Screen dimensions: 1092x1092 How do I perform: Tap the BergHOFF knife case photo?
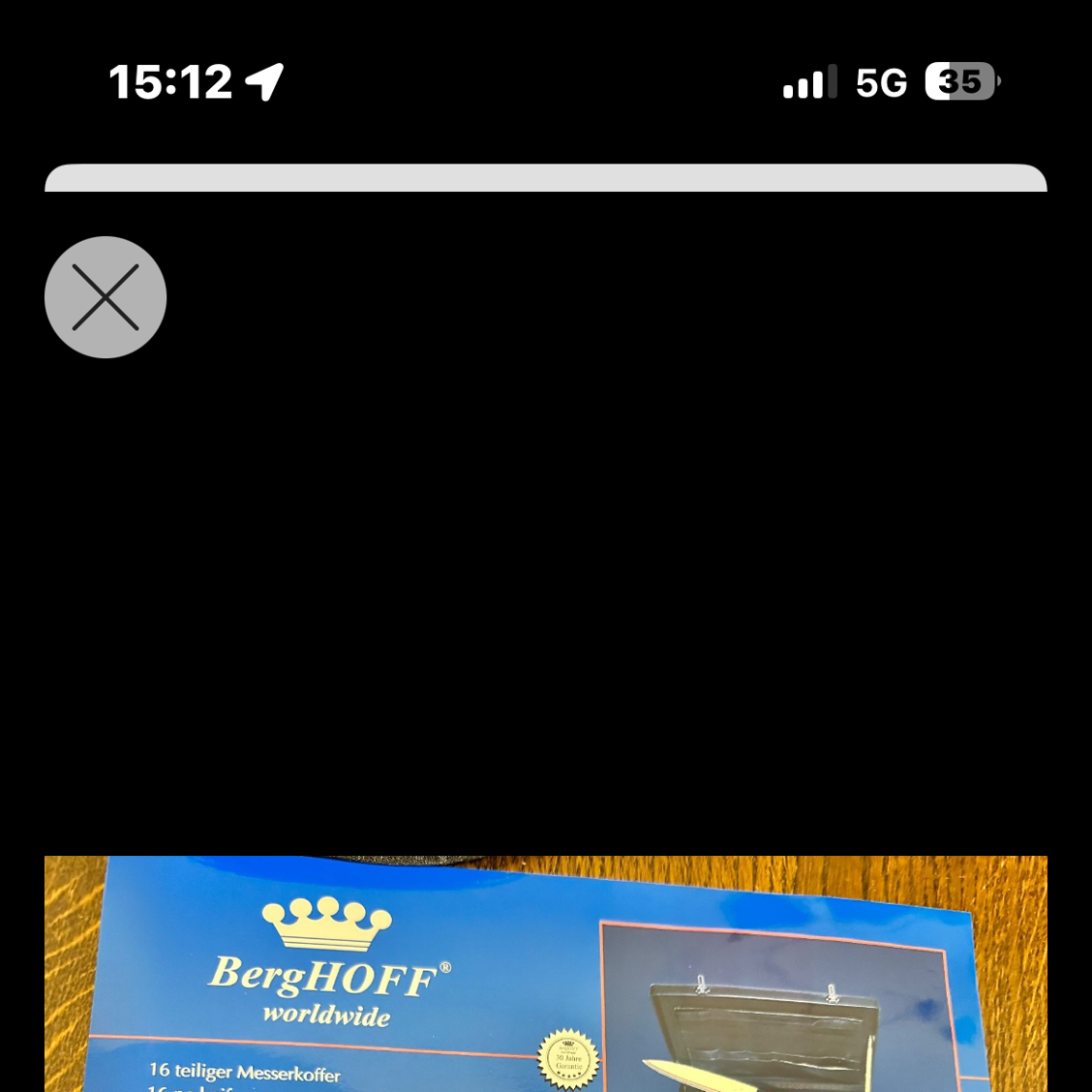(545, 973)
